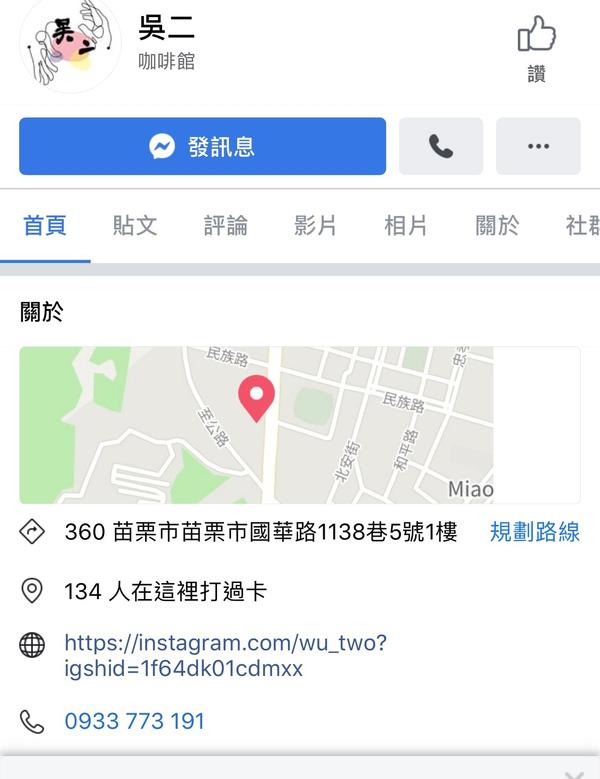
Task: Dial the phone number 0933 773 191
Action: point(134,721)
